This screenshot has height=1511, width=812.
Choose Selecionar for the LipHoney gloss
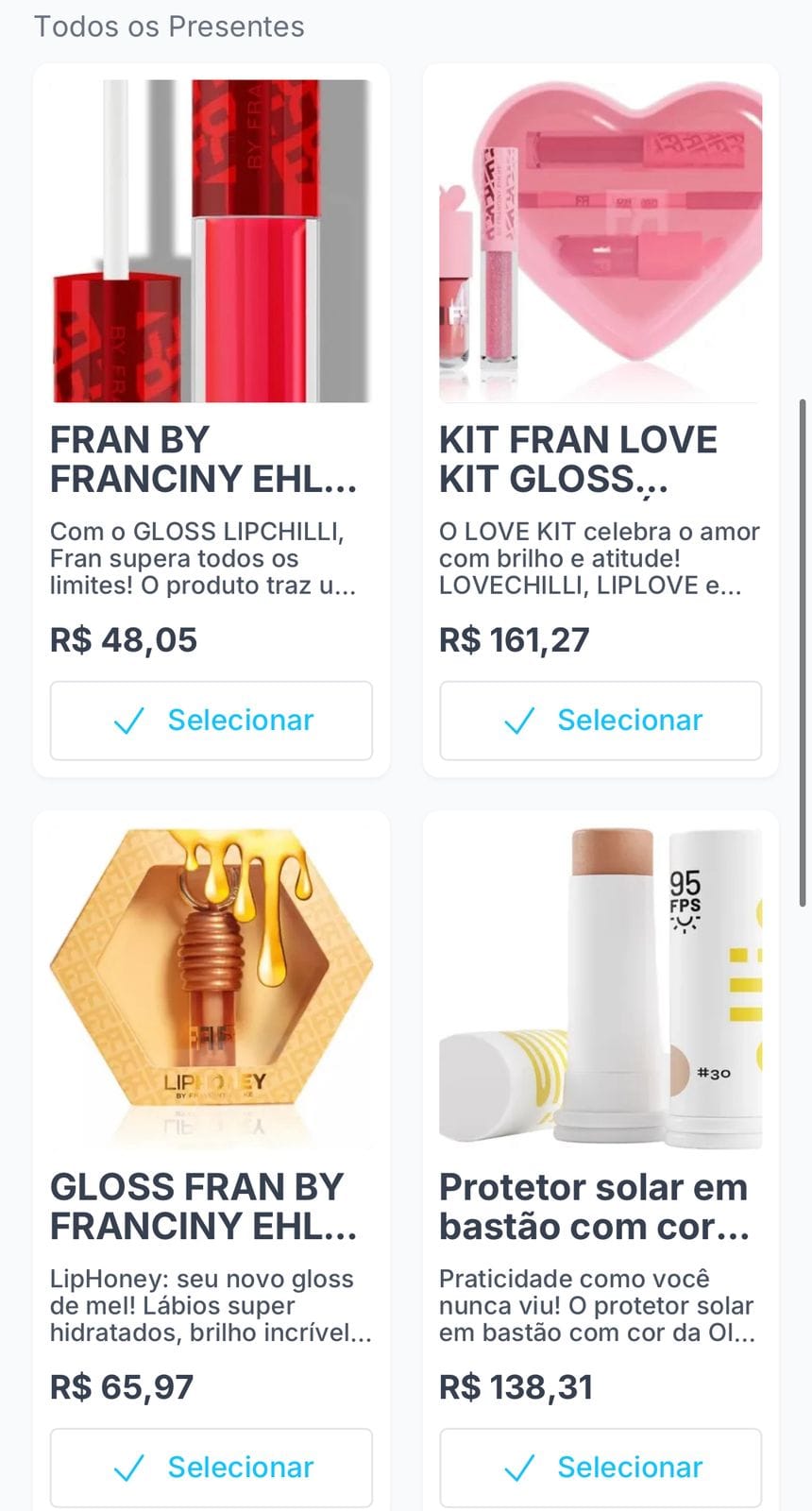tap(211, 1467)
